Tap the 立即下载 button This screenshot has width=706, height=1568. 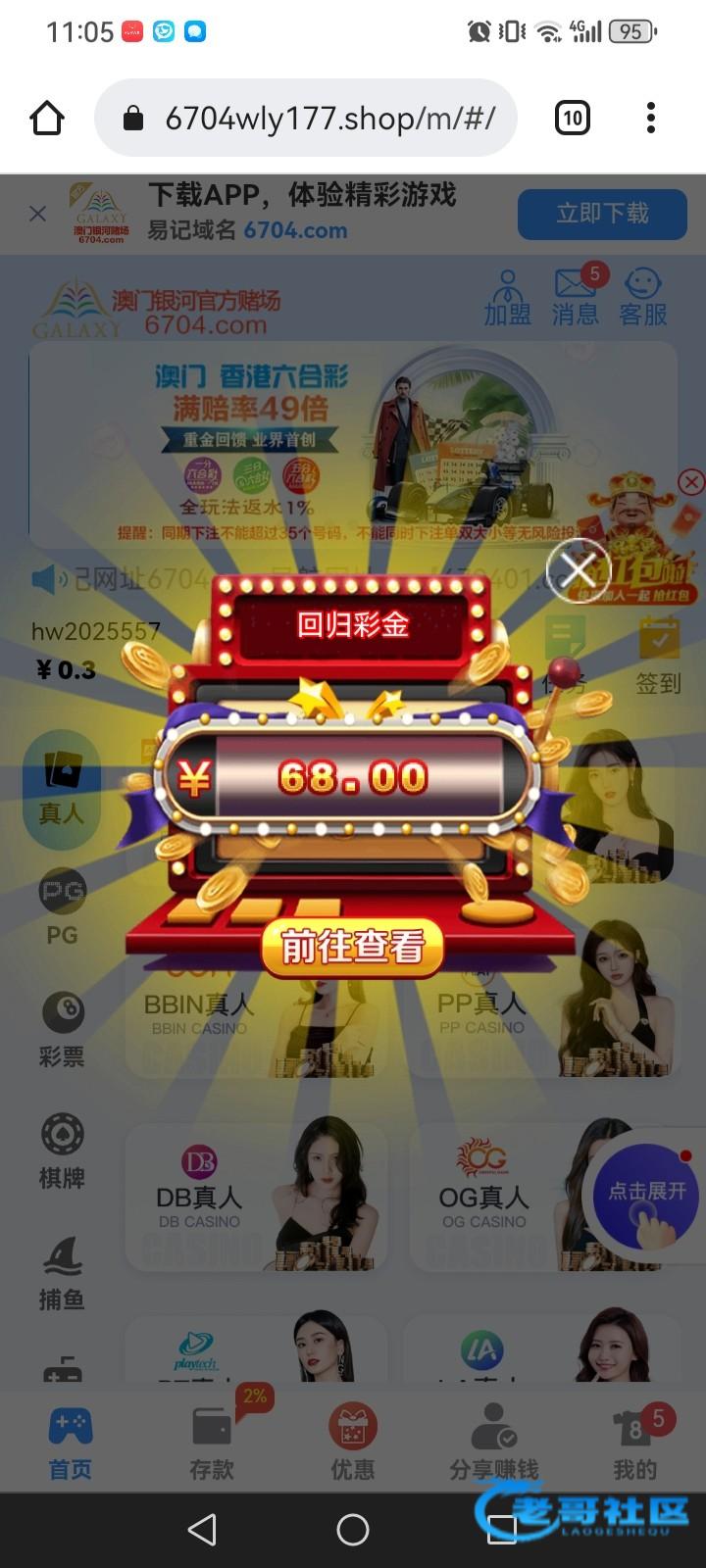tap(602, 214)
